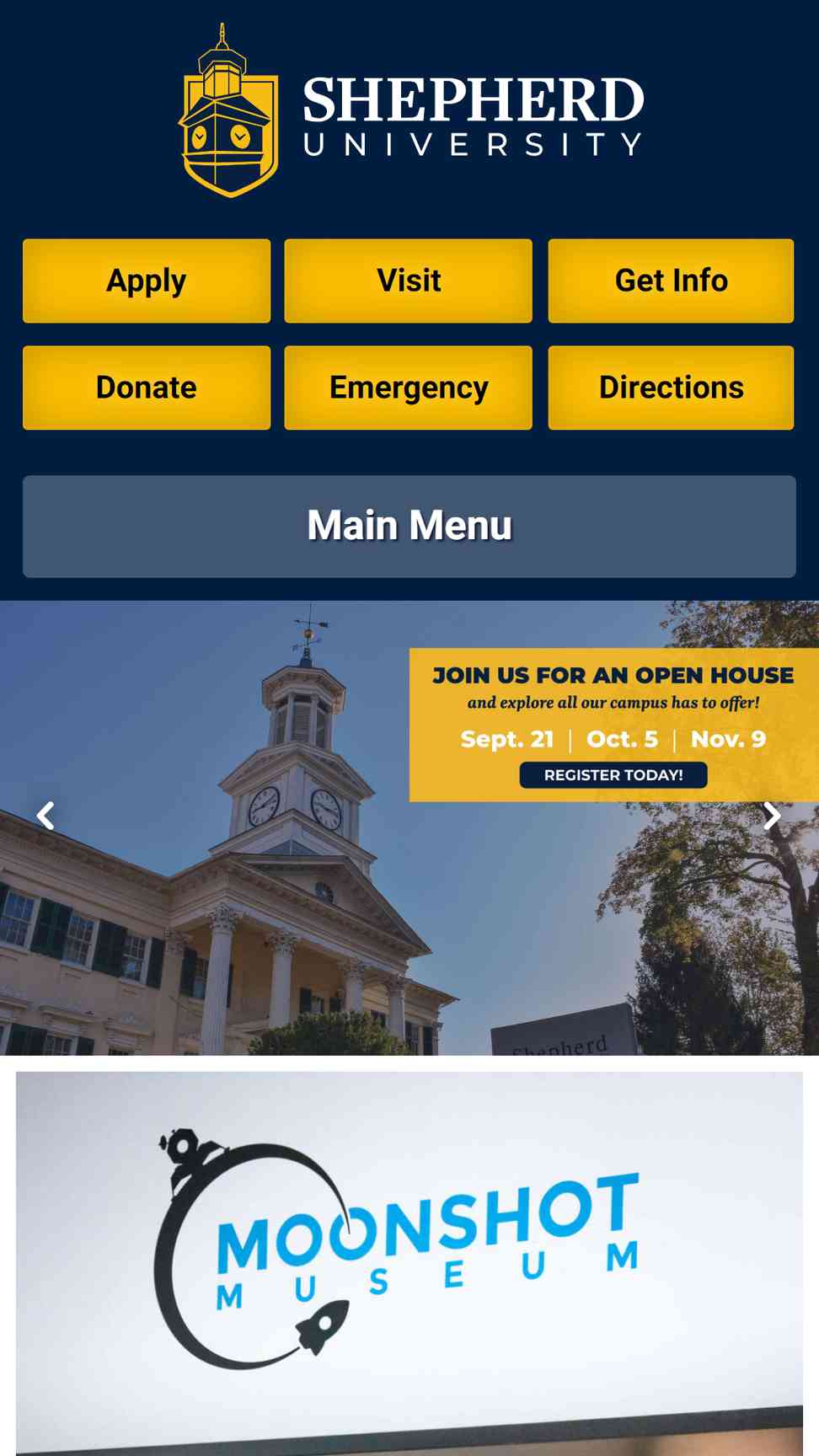Open the Moonshot Museum card
Image resolution: width=819 pixels, height=1456 pixels.
coord(409,1263)
